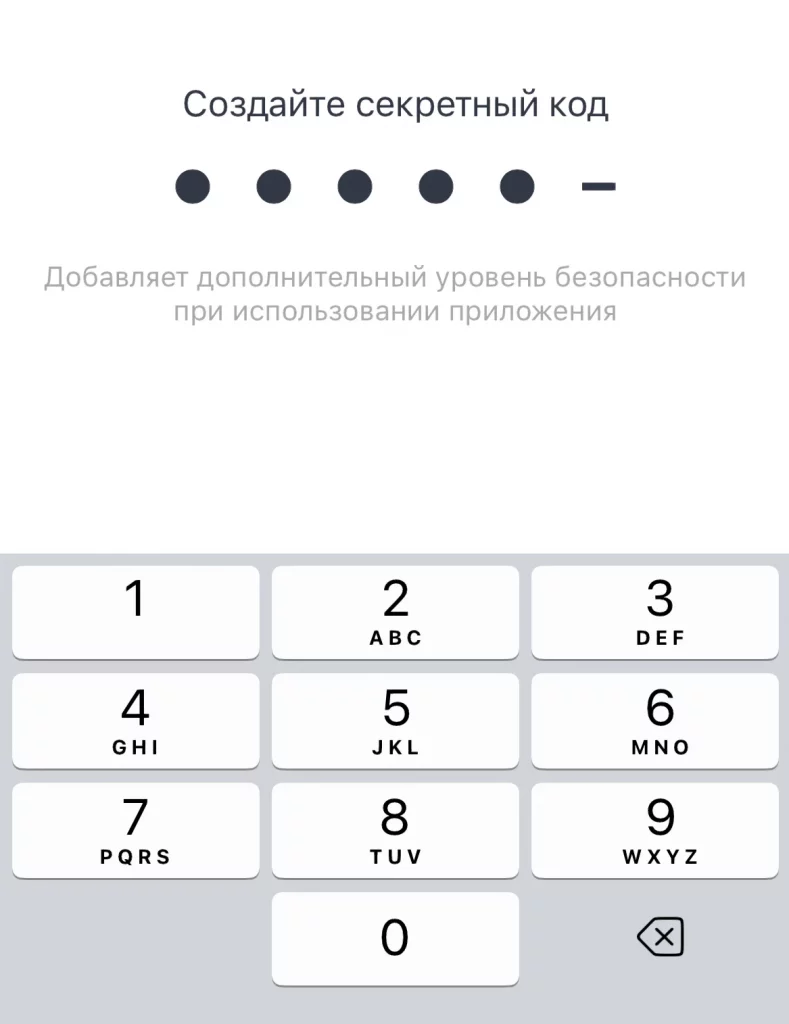The width and height of the screenshot is (789, 1024).
Task: Enter the 4 GHI key
Action: (135, 721)
